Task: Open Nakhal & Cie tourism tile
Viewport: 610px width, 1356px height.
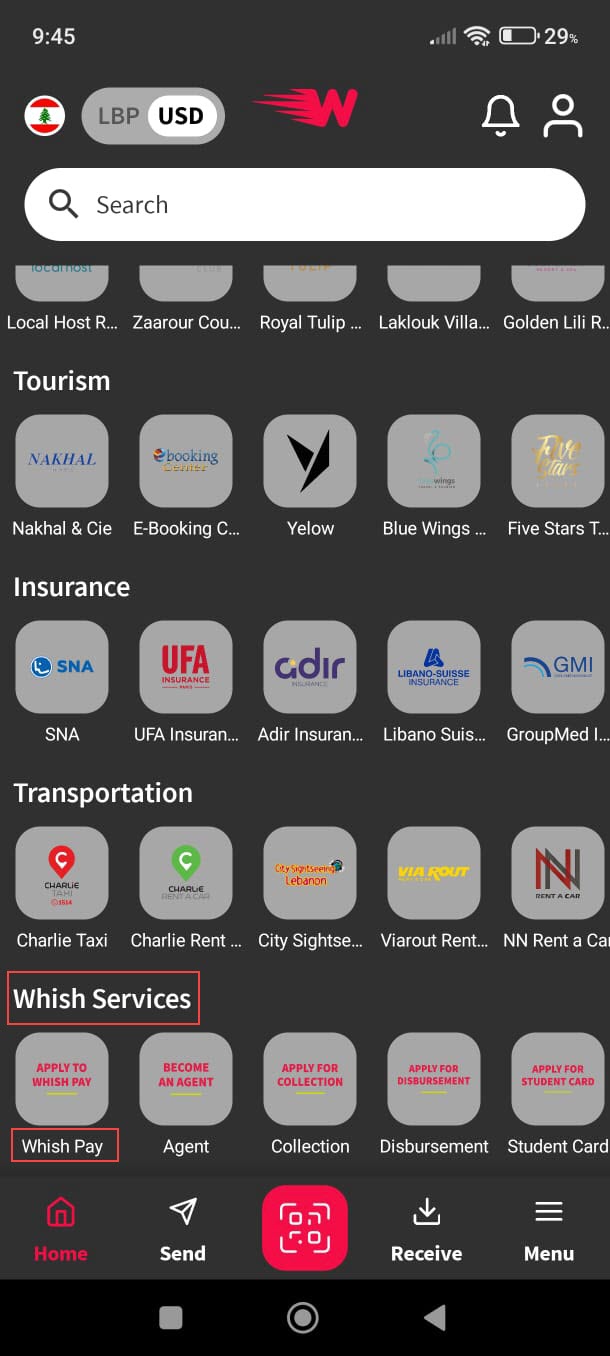Action: tap(62, 461)
